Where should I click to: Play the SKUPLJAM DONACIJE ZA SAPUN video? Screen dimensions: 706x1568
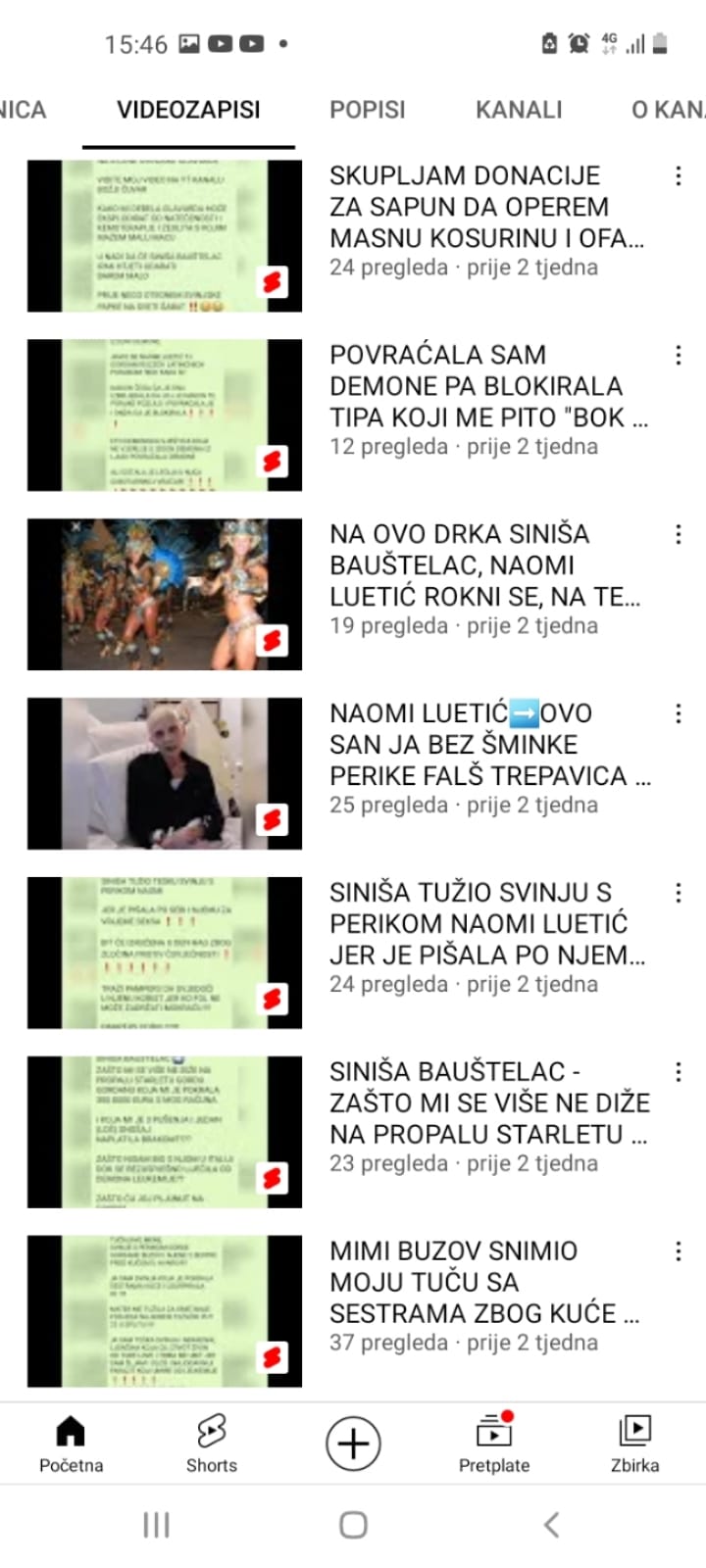click(165, 236)
